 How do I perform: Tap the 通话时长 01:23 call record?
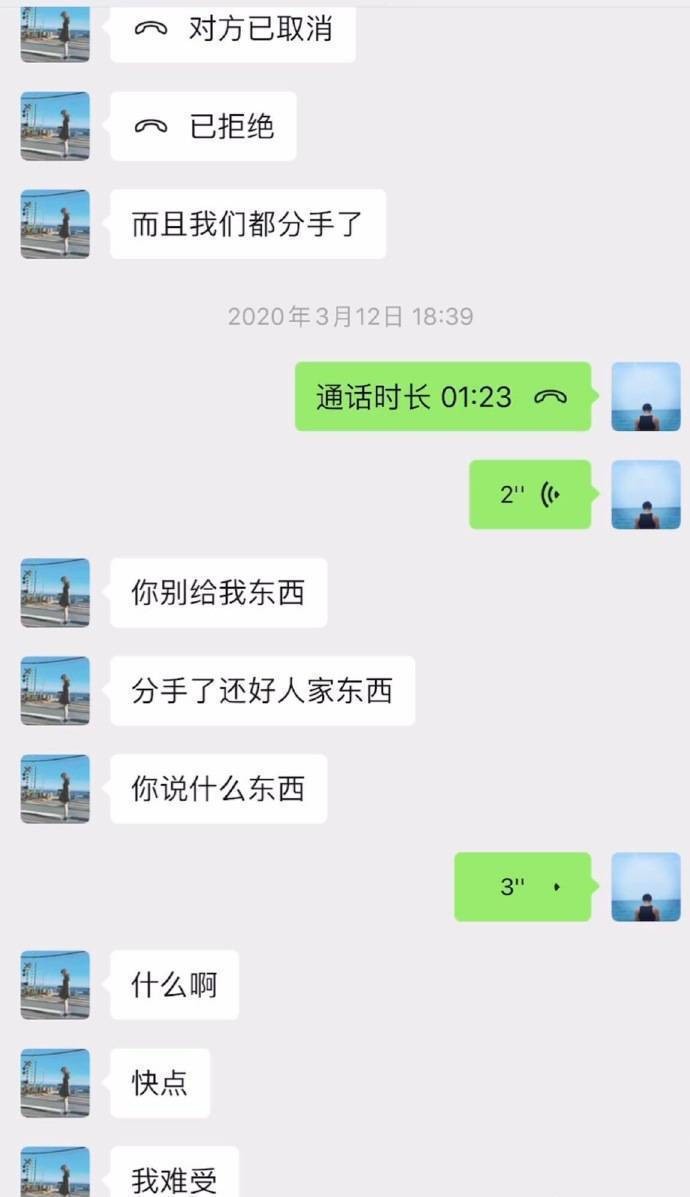[442, 397]
